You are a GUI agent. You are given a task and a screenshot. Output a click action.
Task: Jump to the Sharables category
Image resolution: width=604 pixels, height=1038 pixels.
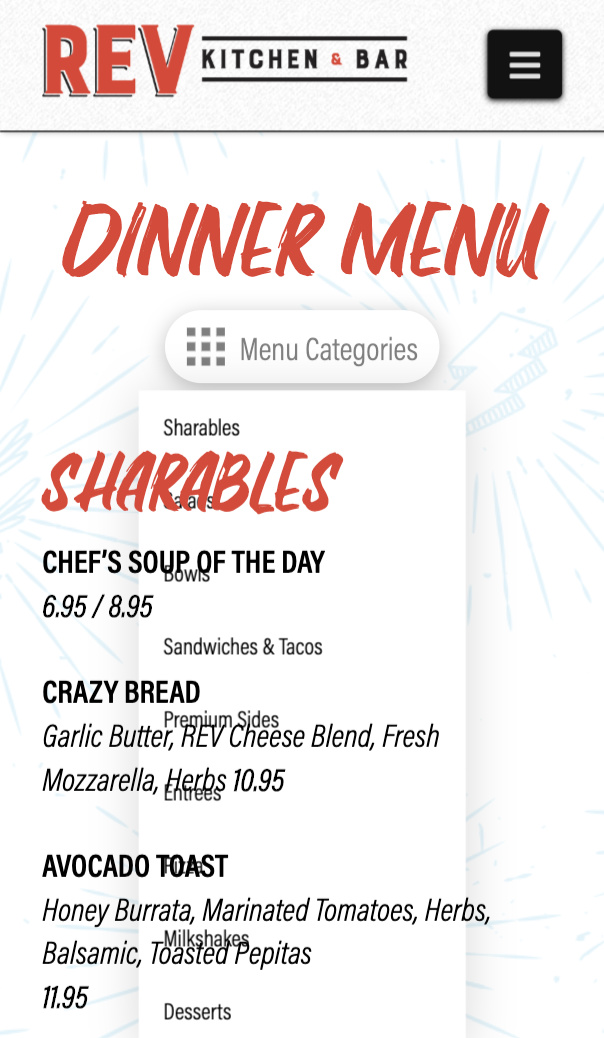coord(201,428)
